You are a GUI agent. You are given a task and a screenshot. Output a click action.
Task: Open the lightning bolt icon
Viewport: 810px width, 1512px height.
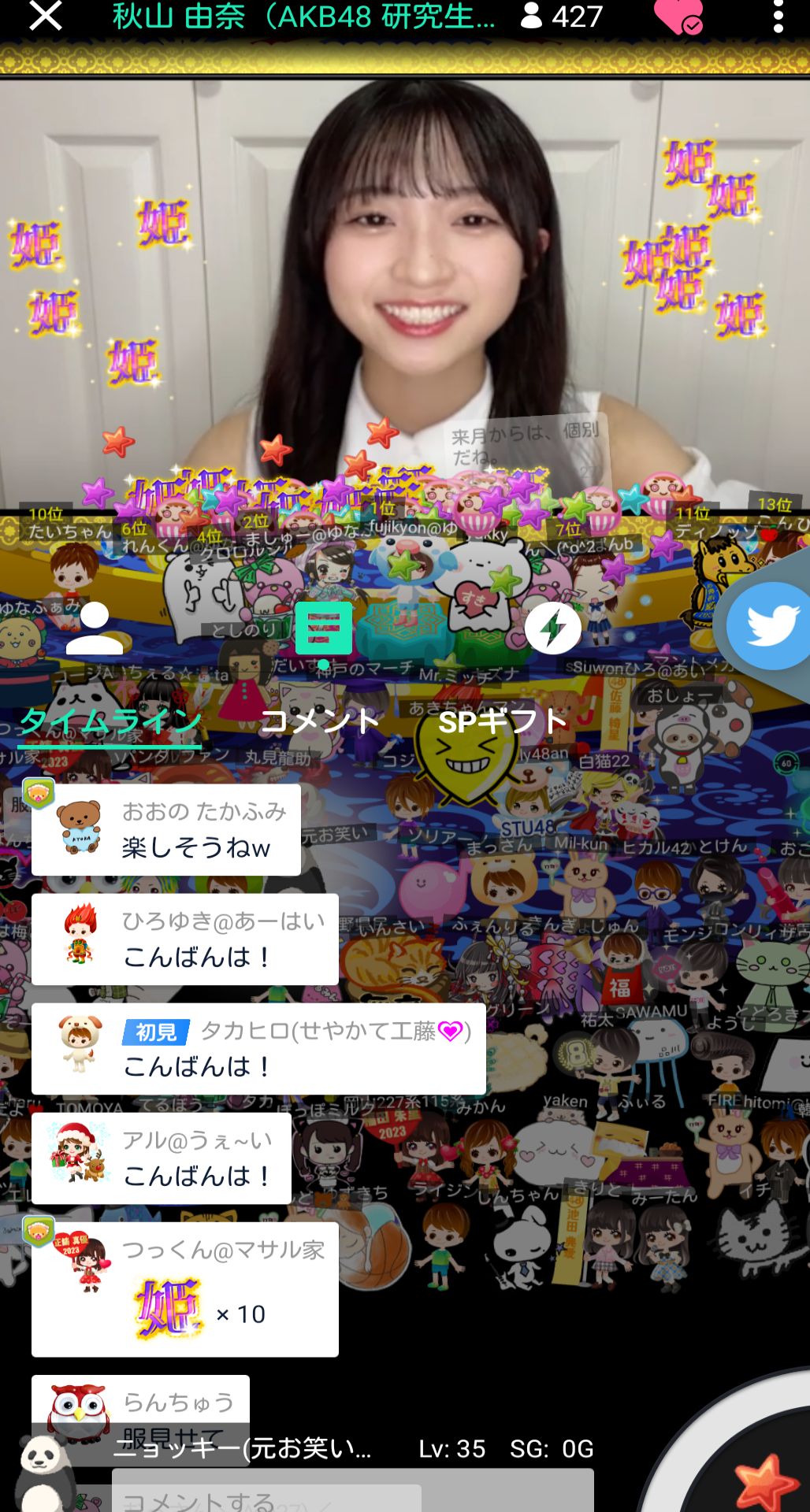(553, 628)
